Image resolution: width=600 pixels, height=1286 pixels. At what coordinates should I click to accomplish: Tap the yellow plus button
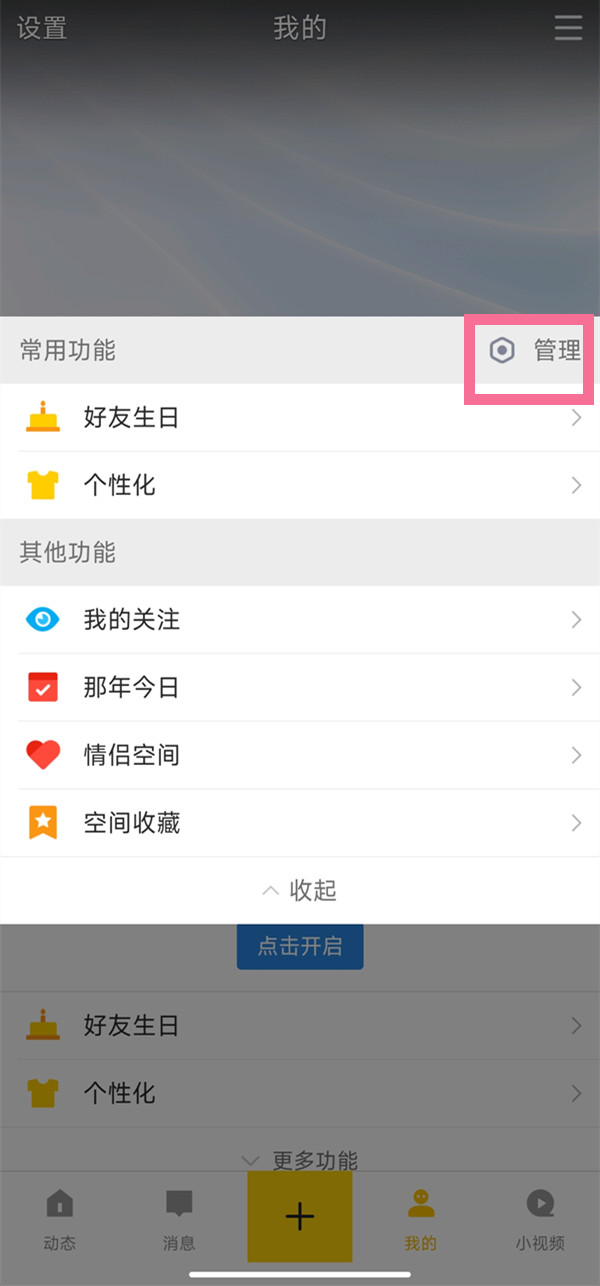click(x=300, y=1216)
